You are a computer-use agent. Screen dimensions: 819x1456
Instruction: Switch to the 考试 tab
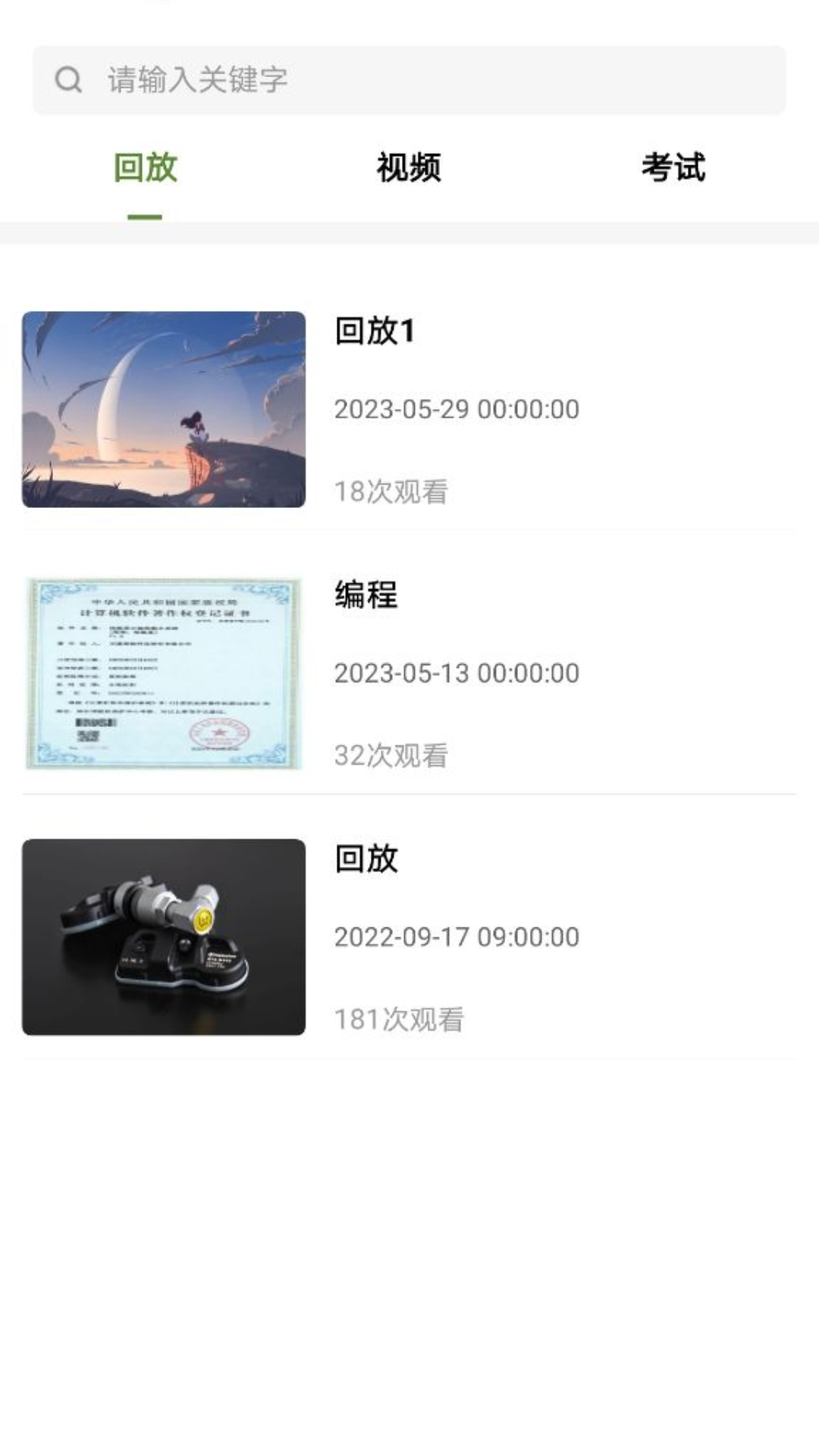[x=673, y=168]
